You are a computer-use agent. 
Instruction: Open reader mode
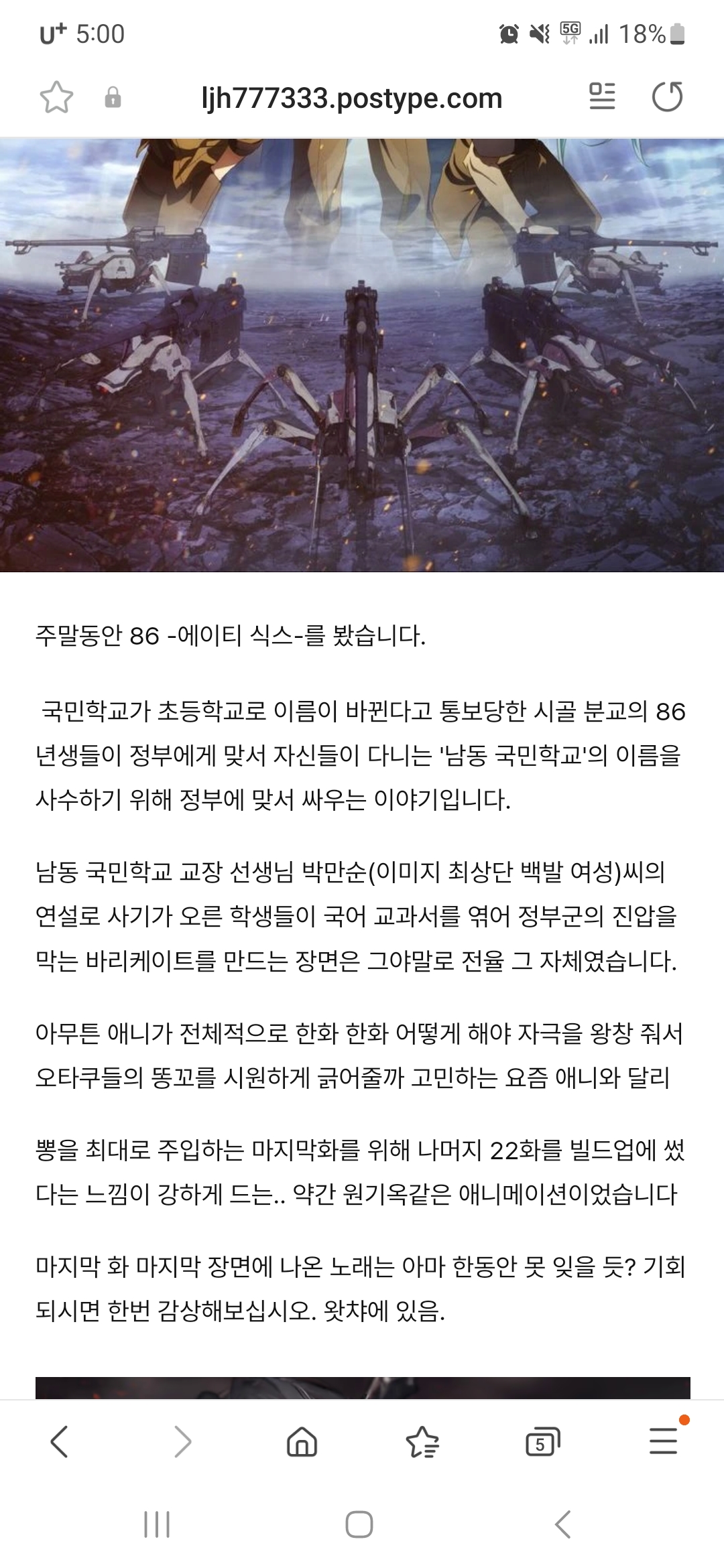click(x=602, y=96)
